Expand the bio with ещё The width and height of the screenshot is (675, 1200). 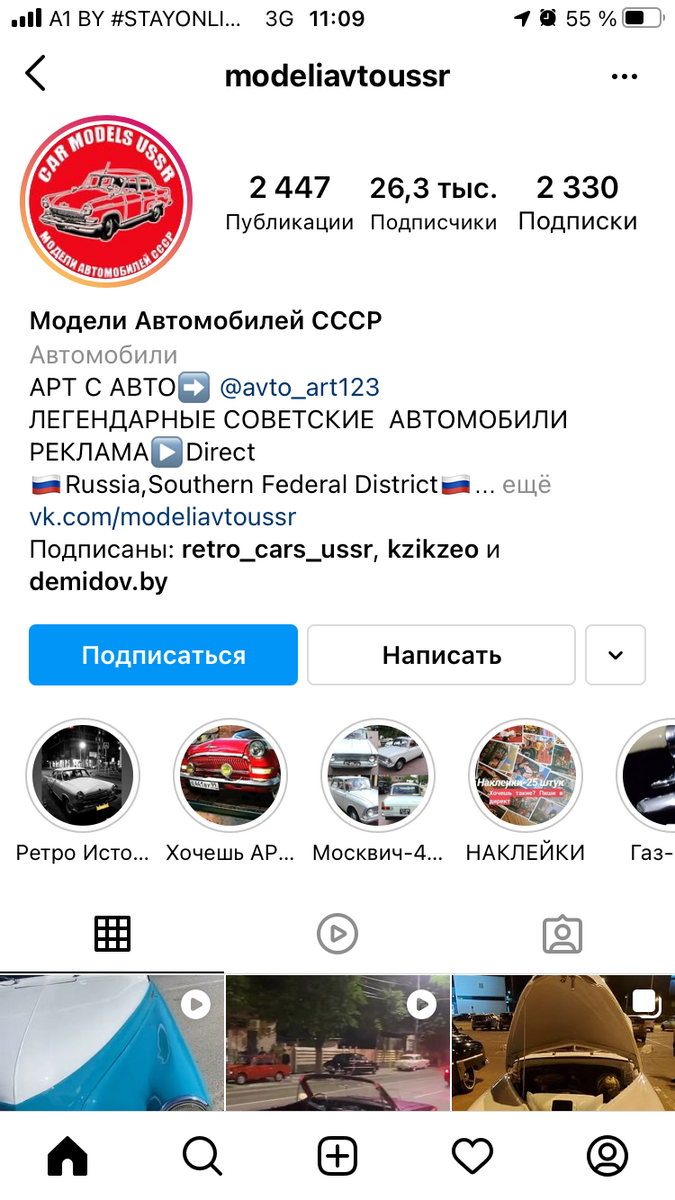526,485
